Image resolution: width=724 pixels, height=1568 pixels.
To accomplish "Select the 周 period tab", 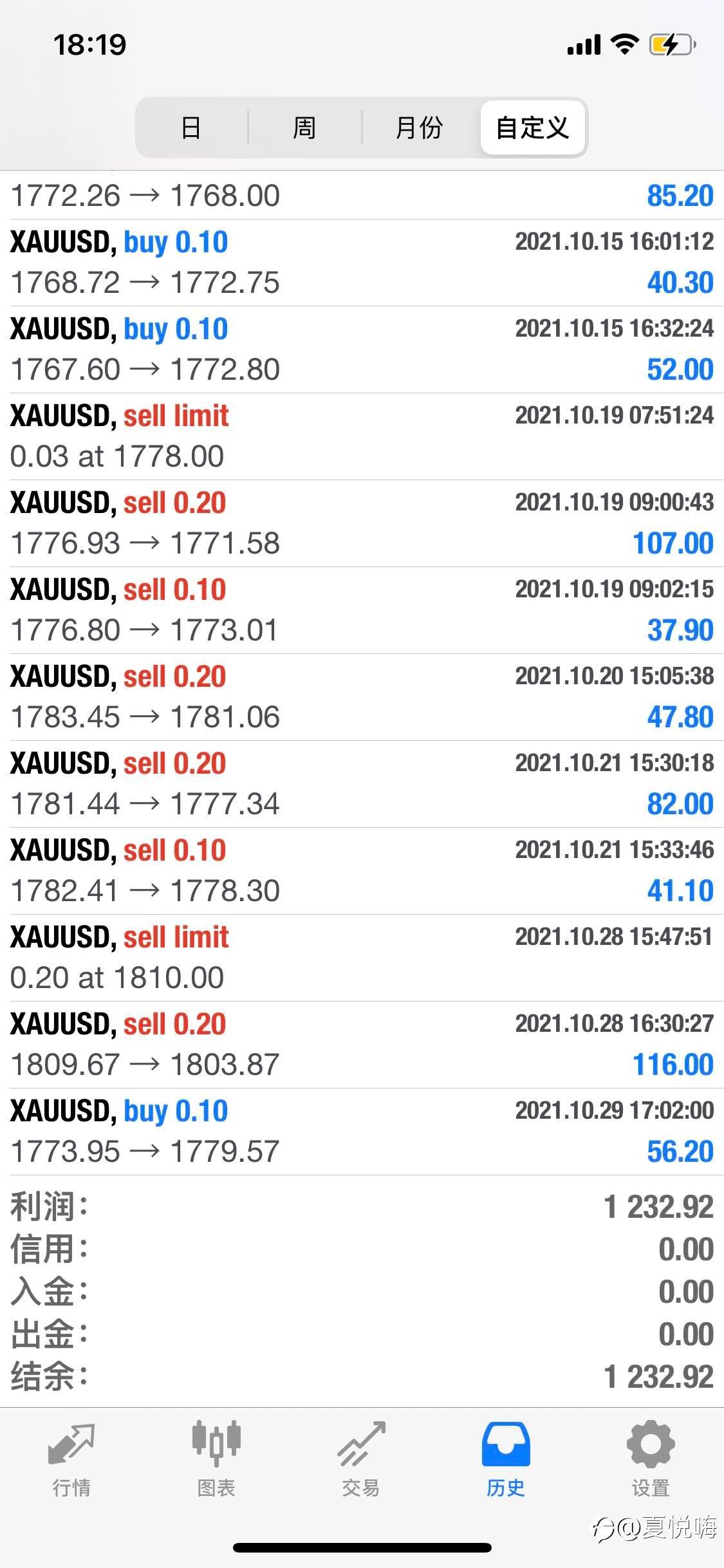I will [x=304, y=127].
